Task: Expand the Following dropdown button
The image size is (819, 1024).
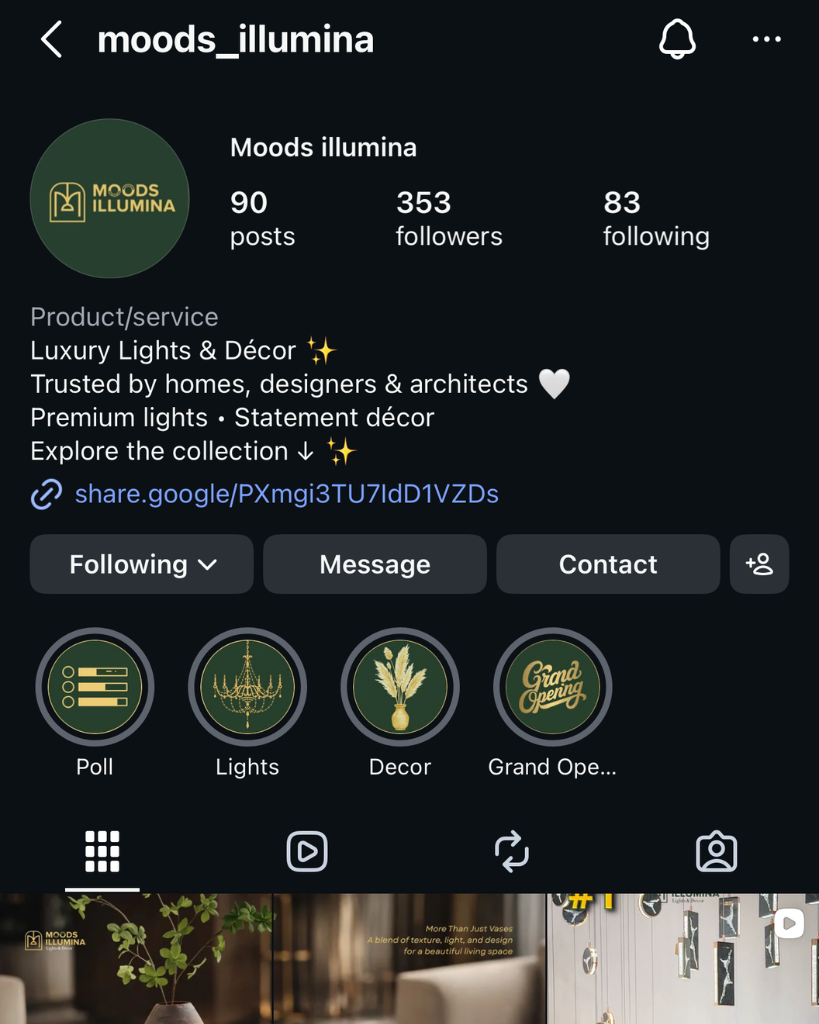Action: point(142,564)
